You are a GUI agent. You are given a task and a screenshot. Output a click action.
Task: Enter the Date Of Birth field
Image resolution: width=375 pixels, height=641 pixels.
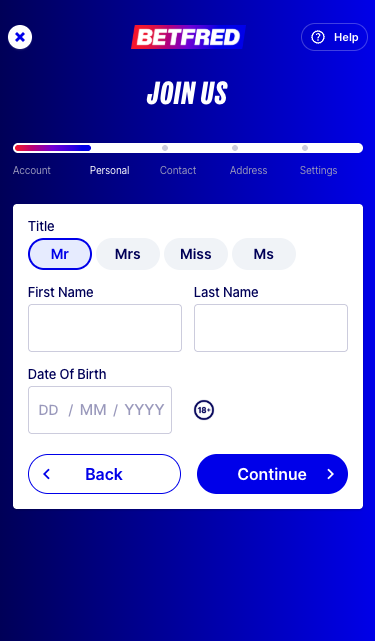click(100, 410)
